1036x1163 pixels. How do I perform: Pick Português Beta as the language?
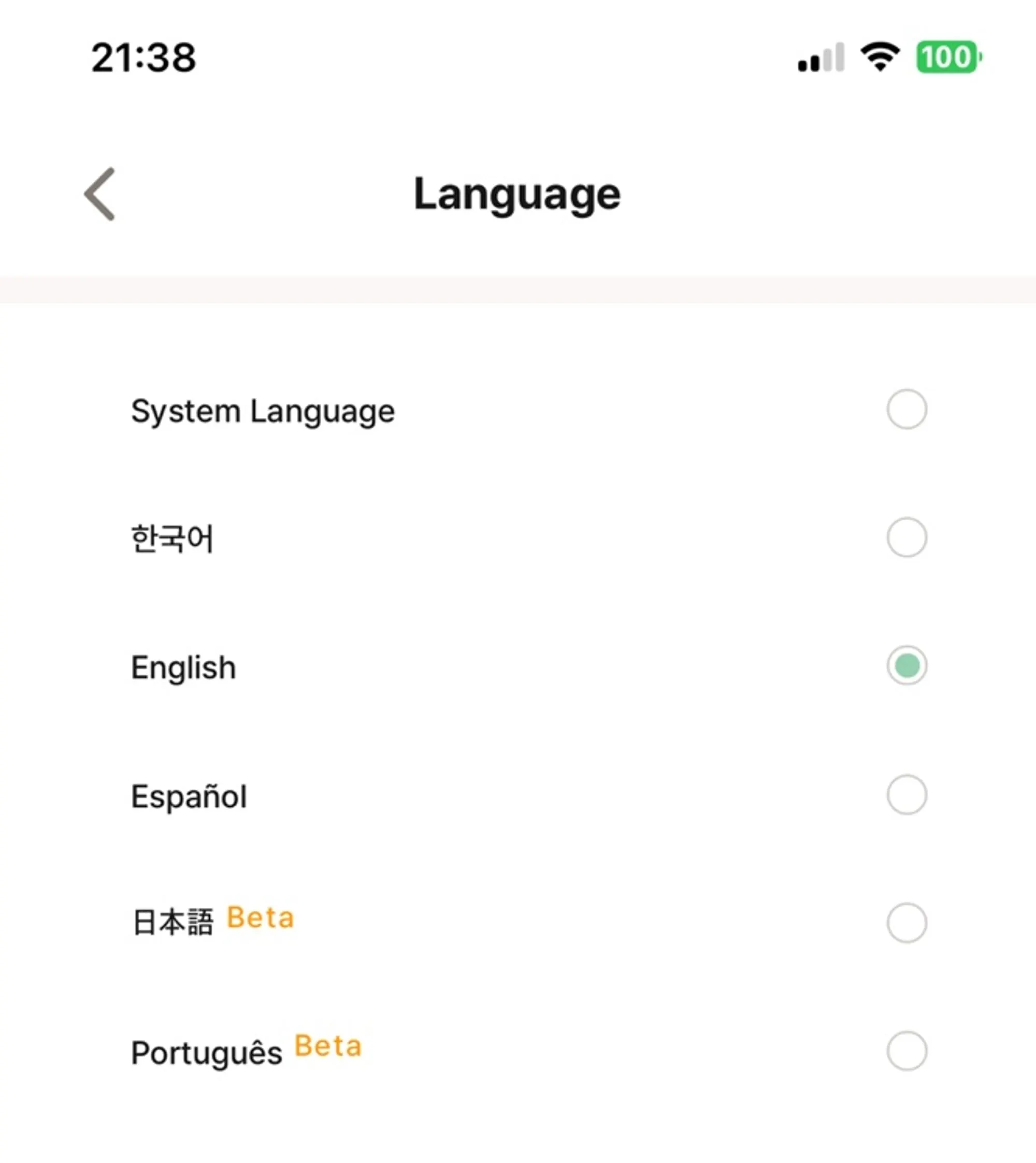coord(906,1050)
